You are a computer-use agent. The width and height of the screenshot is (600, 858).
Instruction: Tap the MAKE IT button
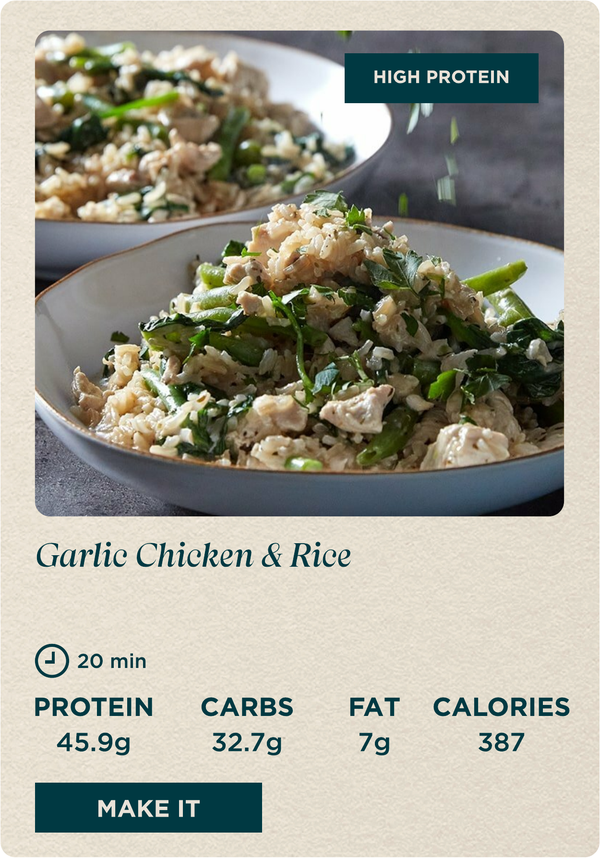tap(148, 808)
